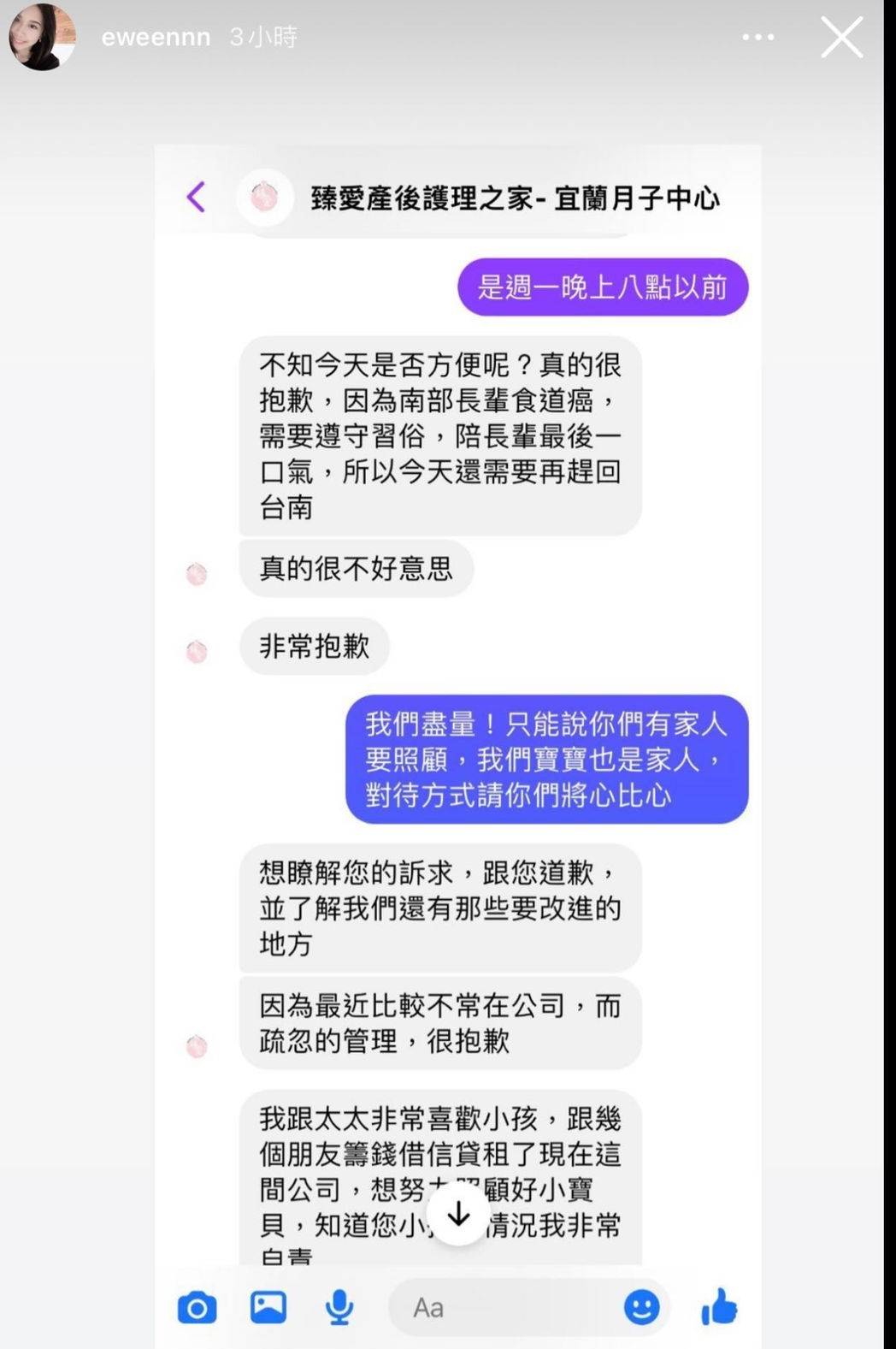This screenshot has height=1349, width=896.
Task: Tap the eweennn username
Action: [x=156, y=38]
